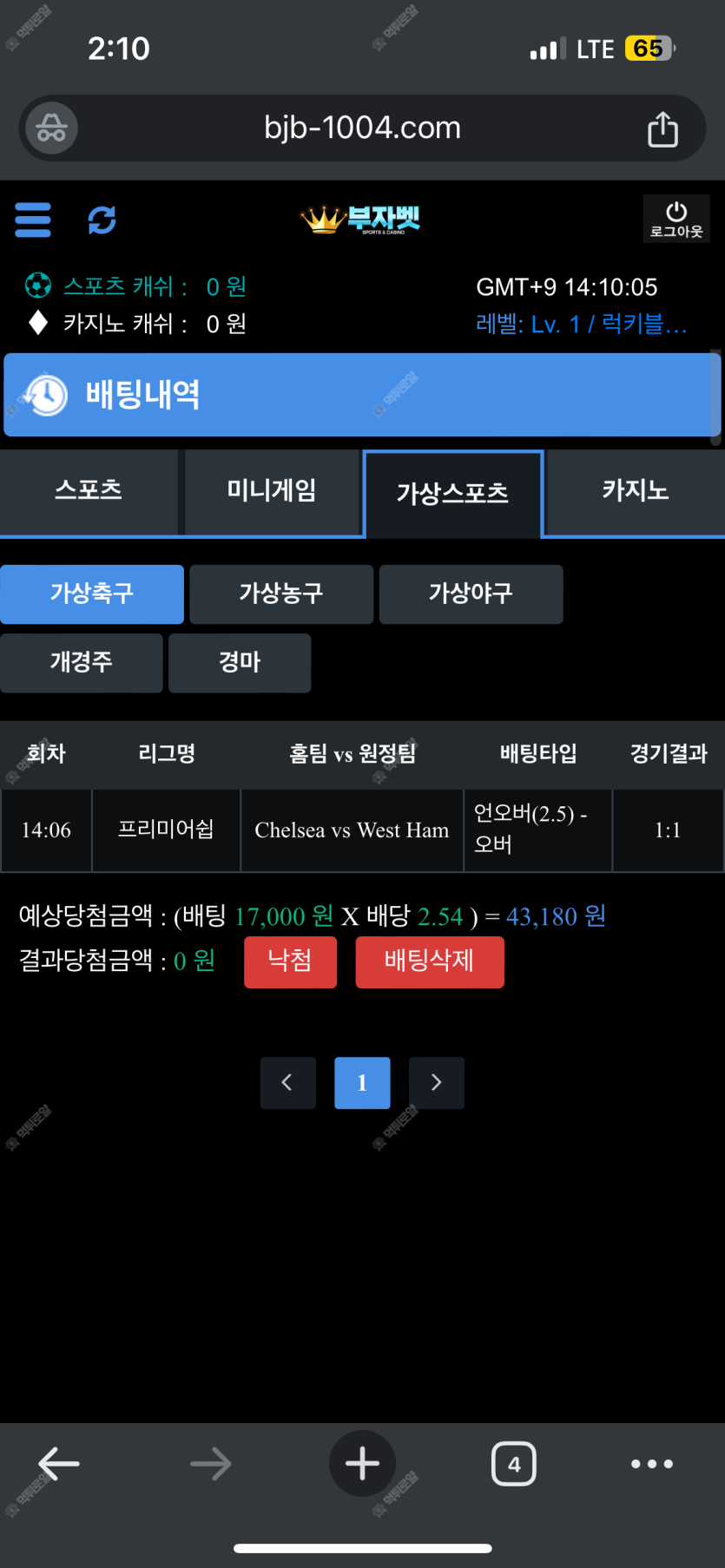Screen dimensions: 725x1568
Task: Select the 가상야구 filter
Action: [x=471, y=594]
